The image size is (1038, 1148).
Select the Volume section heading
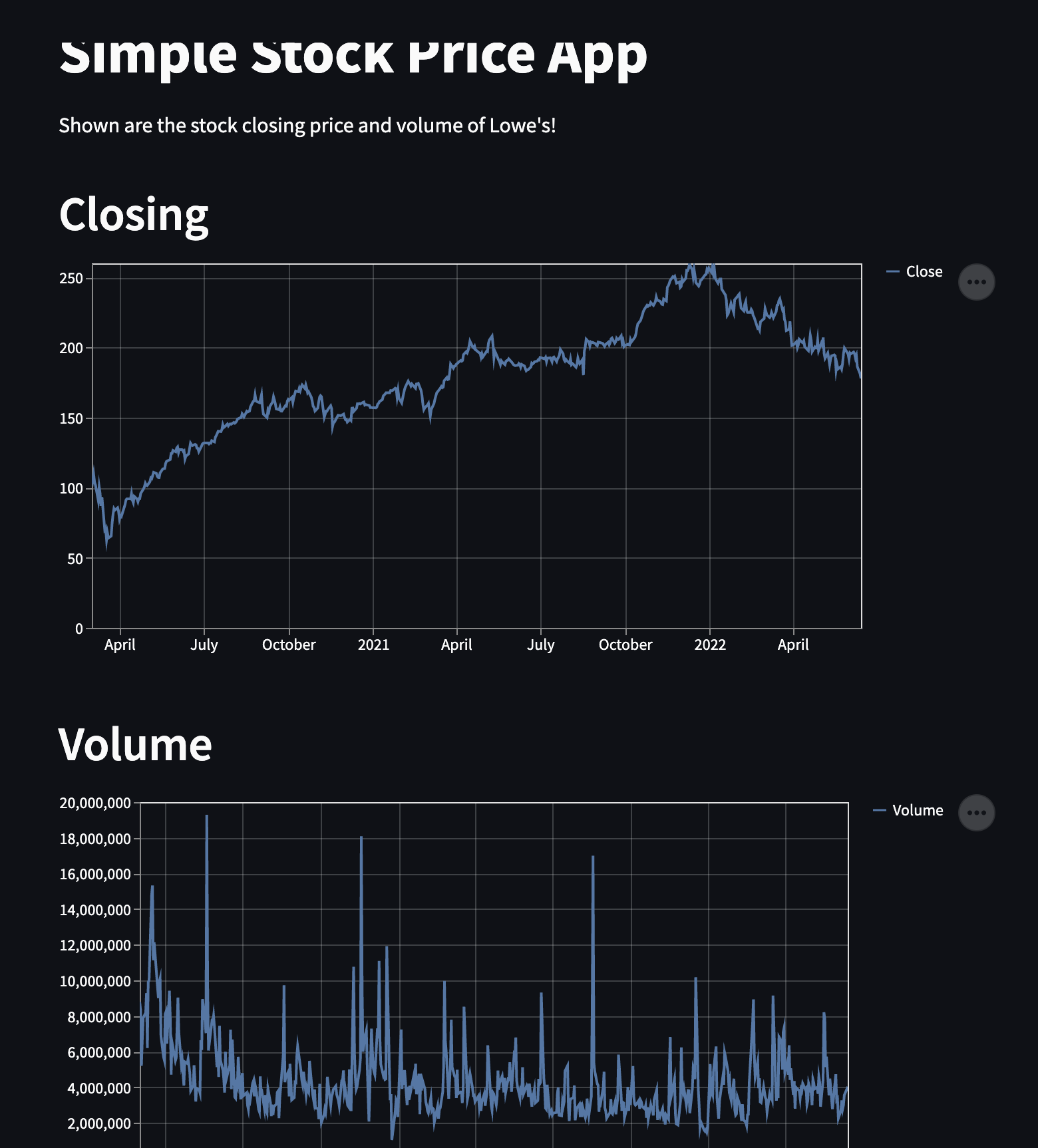pos(135,744)
